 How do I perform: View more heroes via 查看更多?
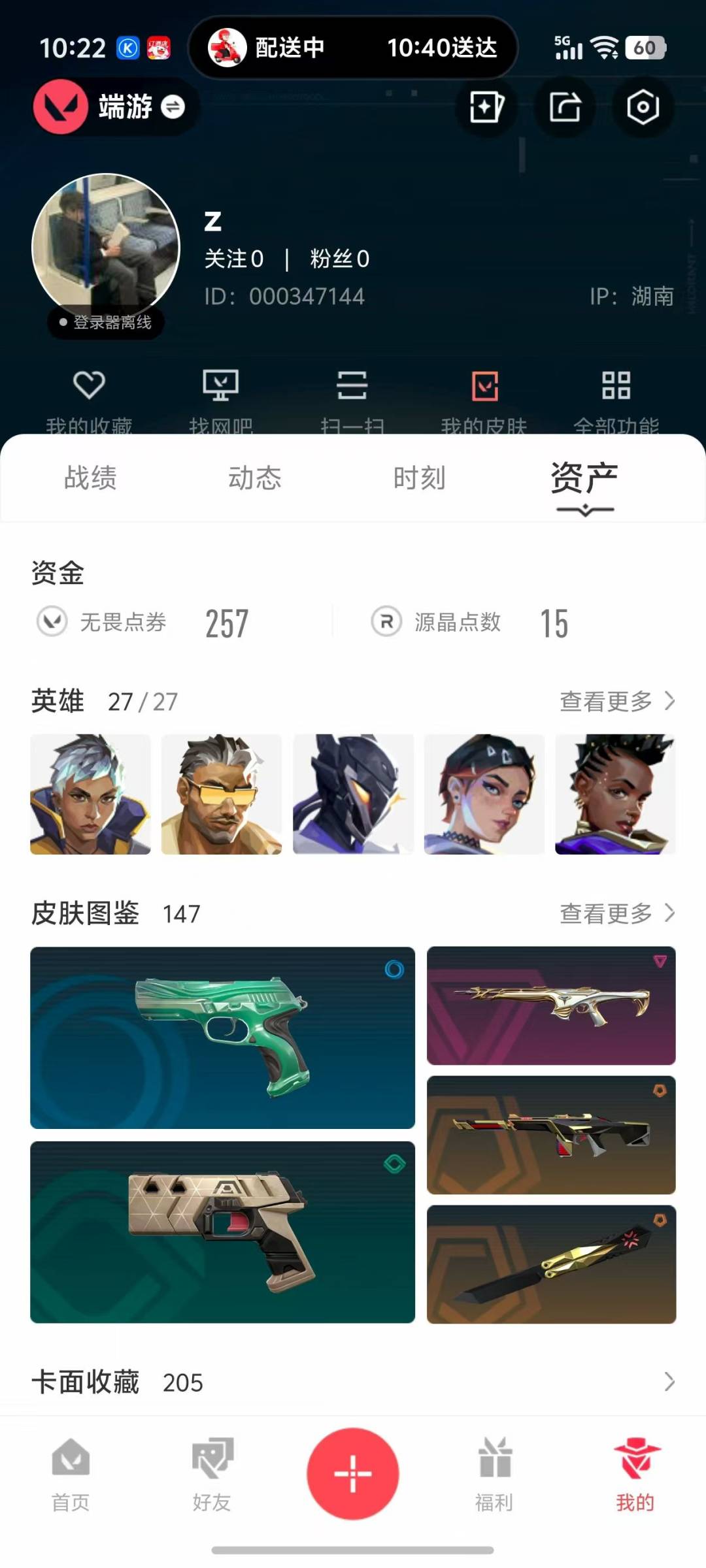click(x=616, y=701)
